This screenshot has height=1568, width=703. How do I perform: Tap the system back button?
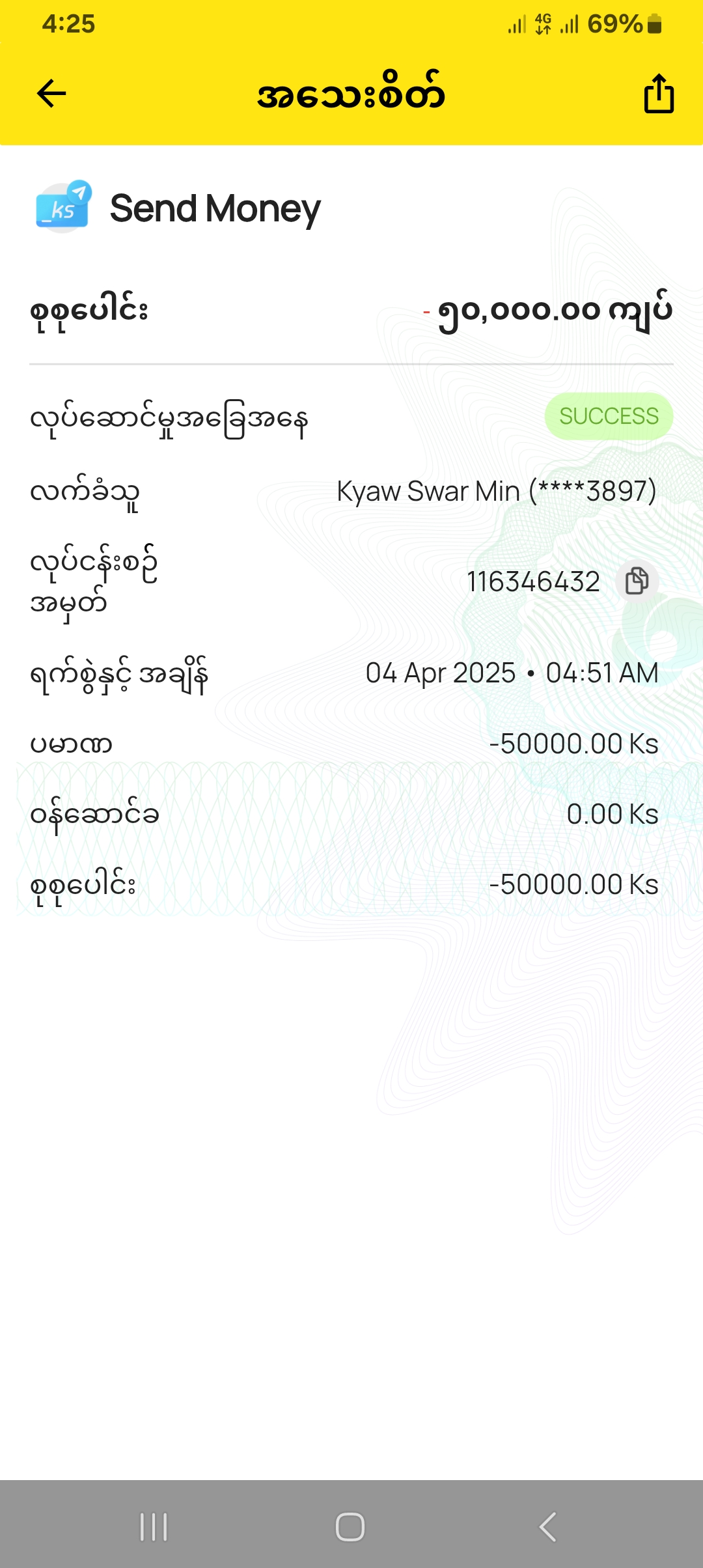tap(547, 1526)
